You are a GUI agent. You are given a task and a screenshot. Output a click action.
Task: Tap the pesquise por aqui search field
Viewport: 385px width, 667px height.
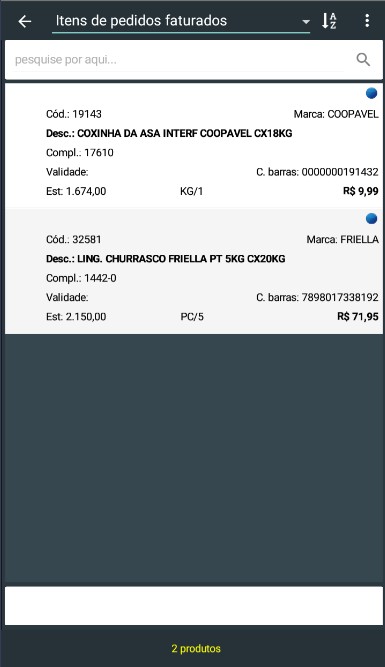179,60
